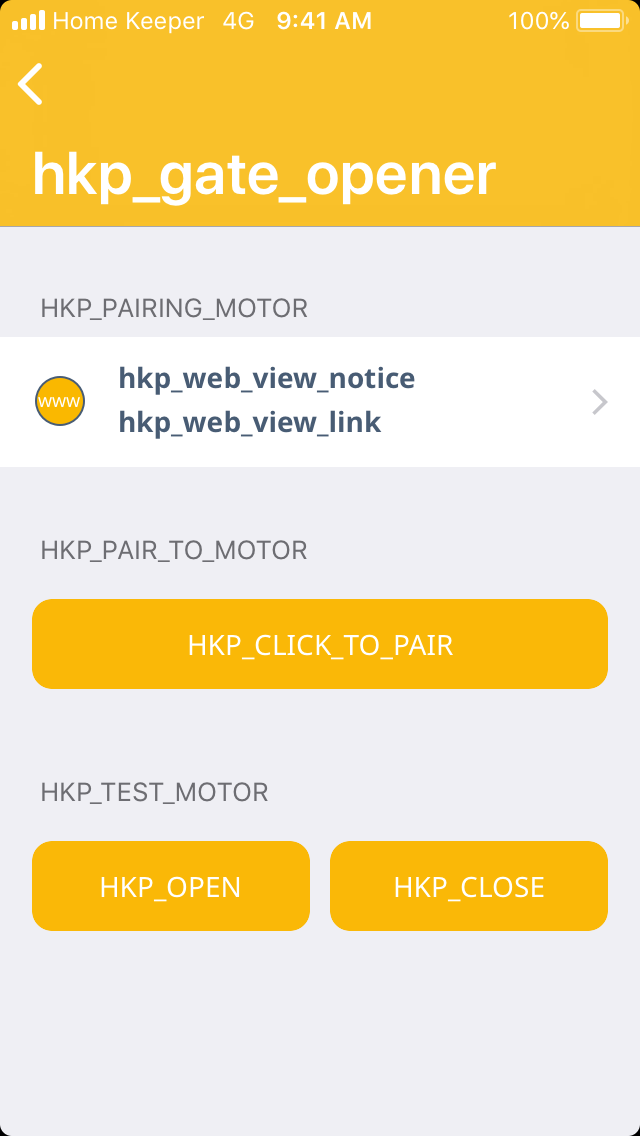
Task: Tap the HKP_CLICK_TO_PAIR button
Action: 320,644
